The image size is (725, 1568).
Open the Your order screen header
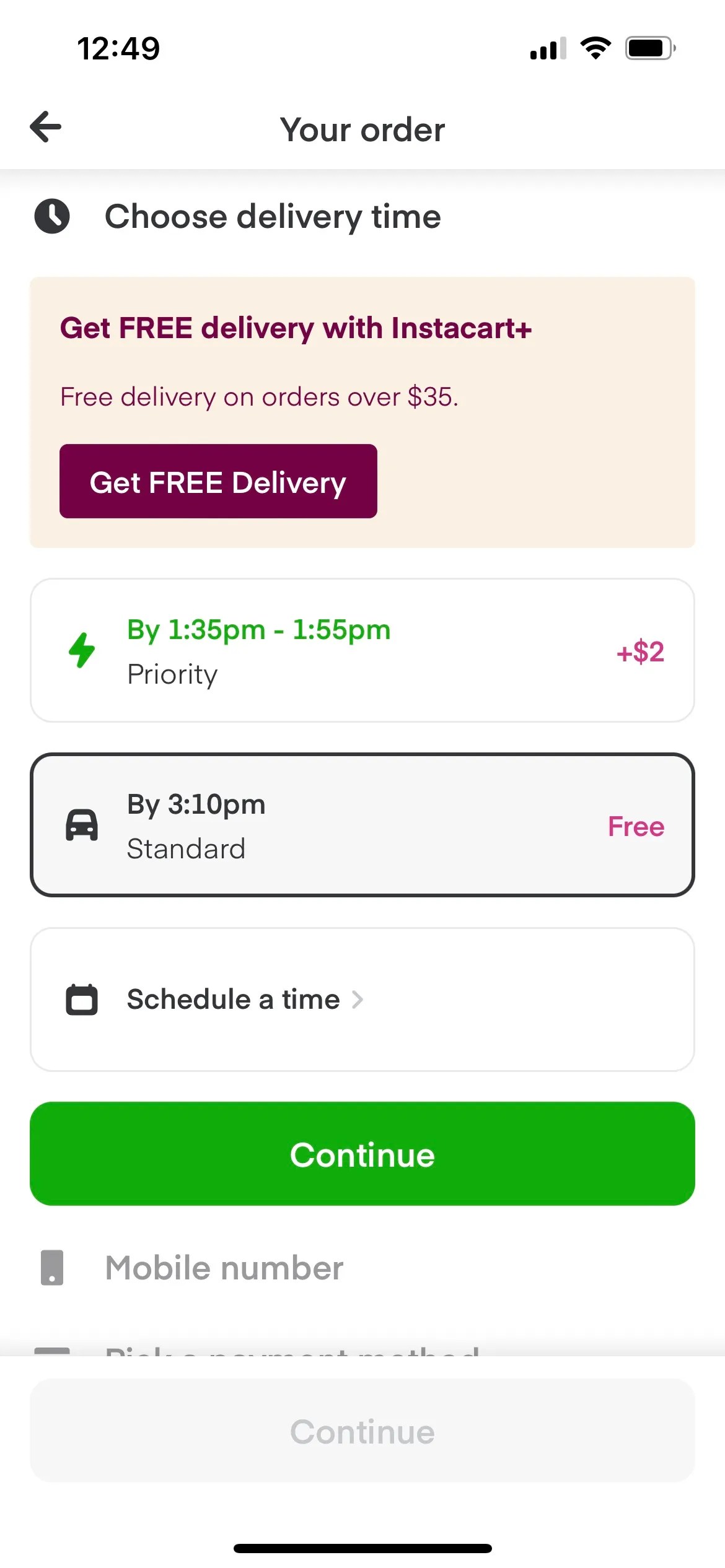(362, 129)
